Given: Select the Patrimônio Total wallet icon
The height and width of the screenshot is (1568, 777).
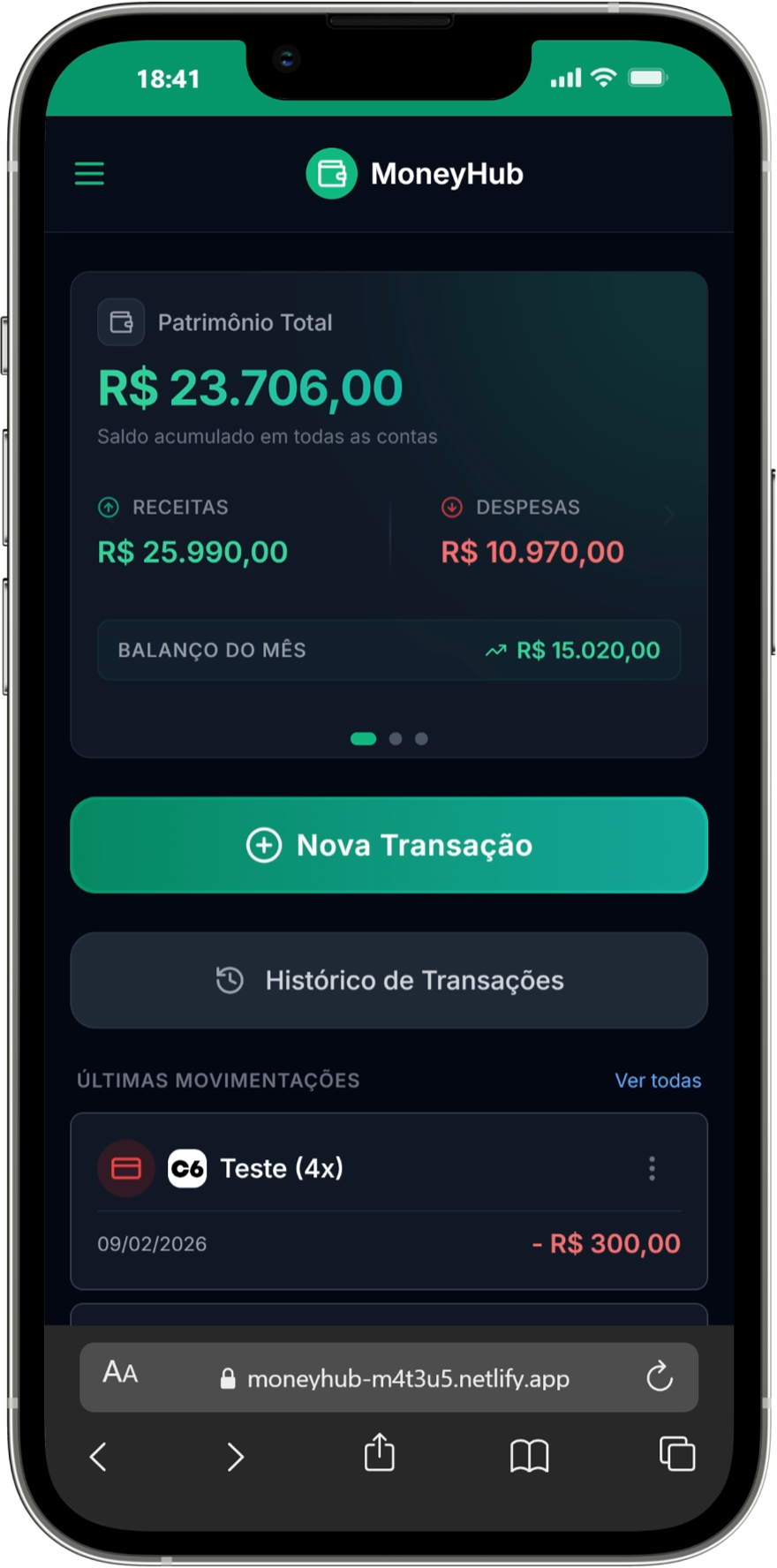Looking at the screenshot, I should click(x=121, y=321).
